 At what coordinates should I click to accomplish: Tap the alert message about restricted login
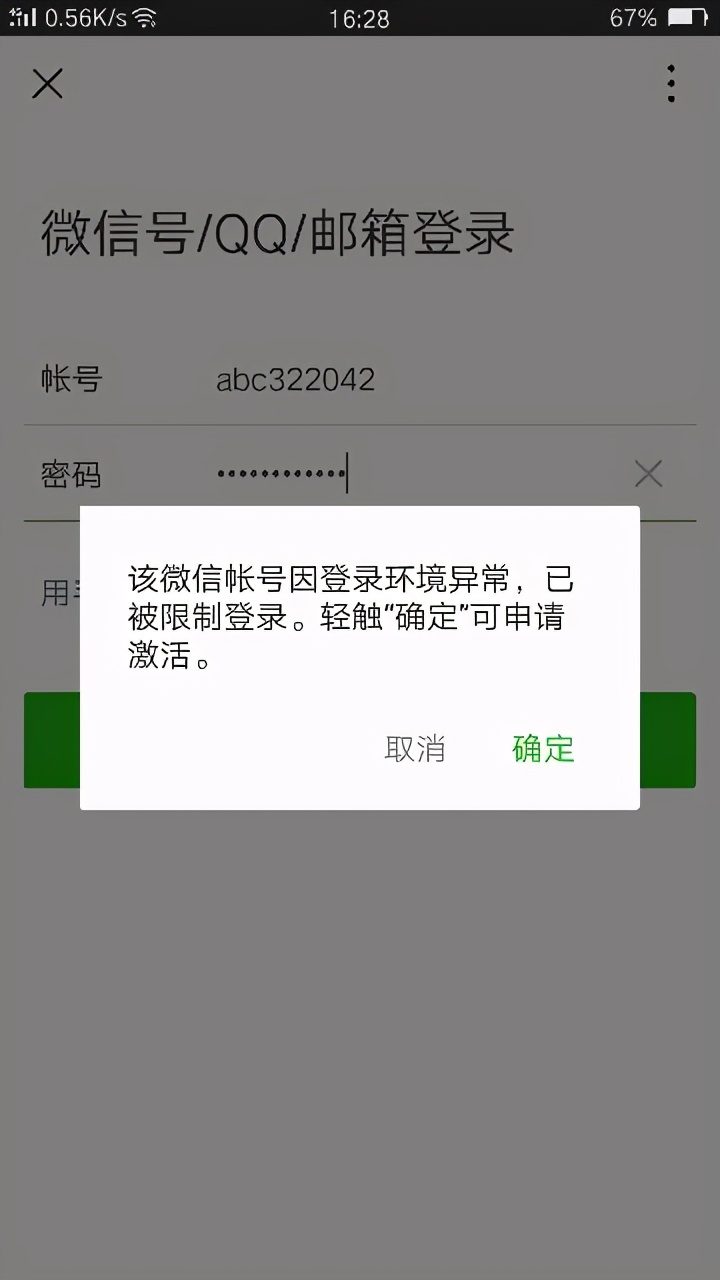(350, 617)
